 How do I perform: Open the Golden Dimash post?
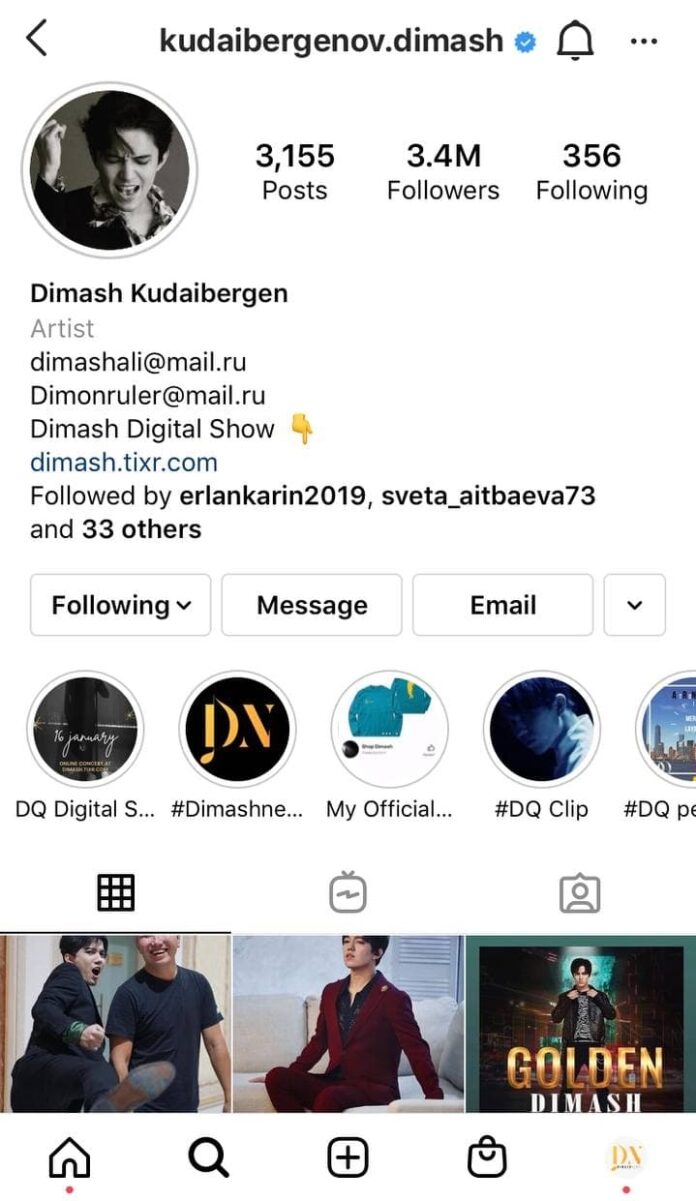(580, 1024)
